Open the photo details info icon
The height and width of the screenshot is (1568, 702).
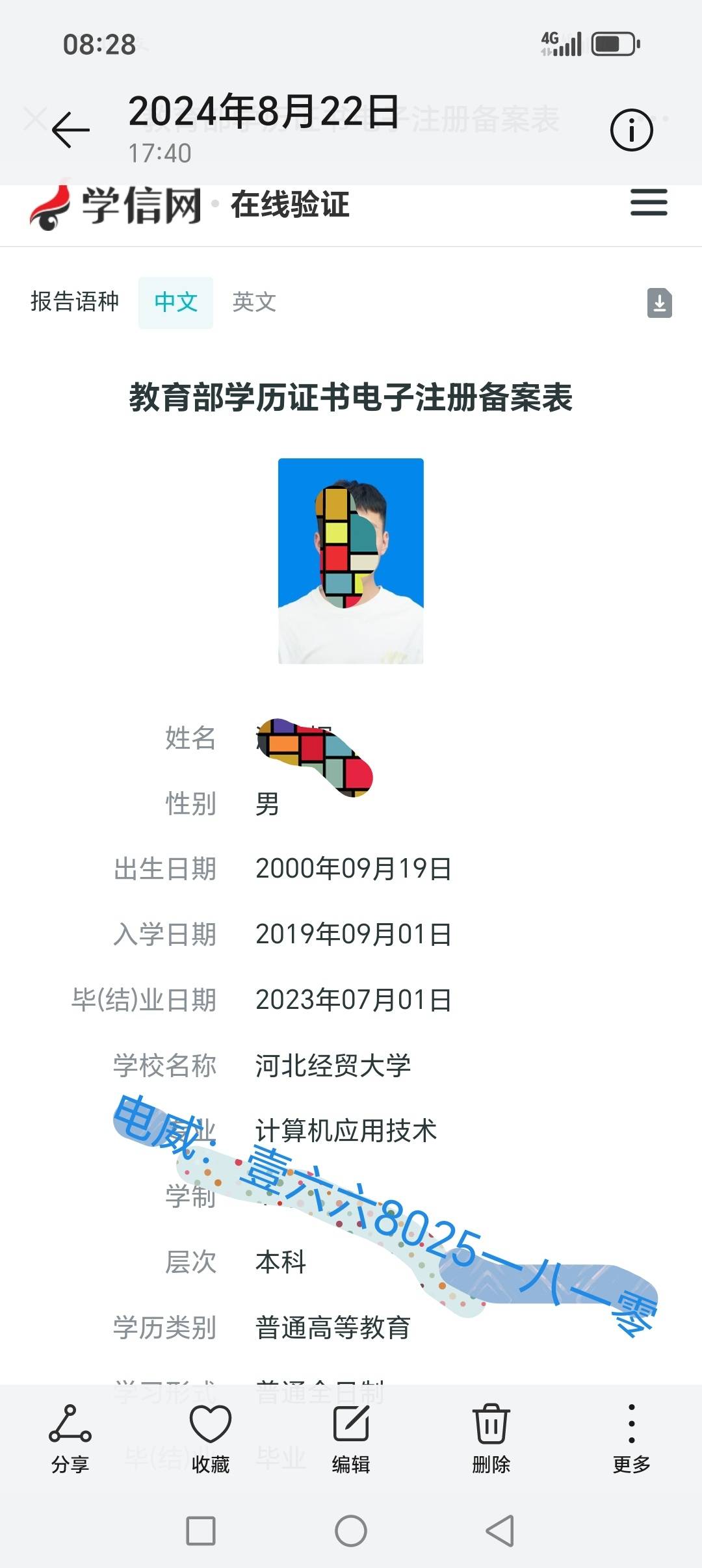(630, 129)
